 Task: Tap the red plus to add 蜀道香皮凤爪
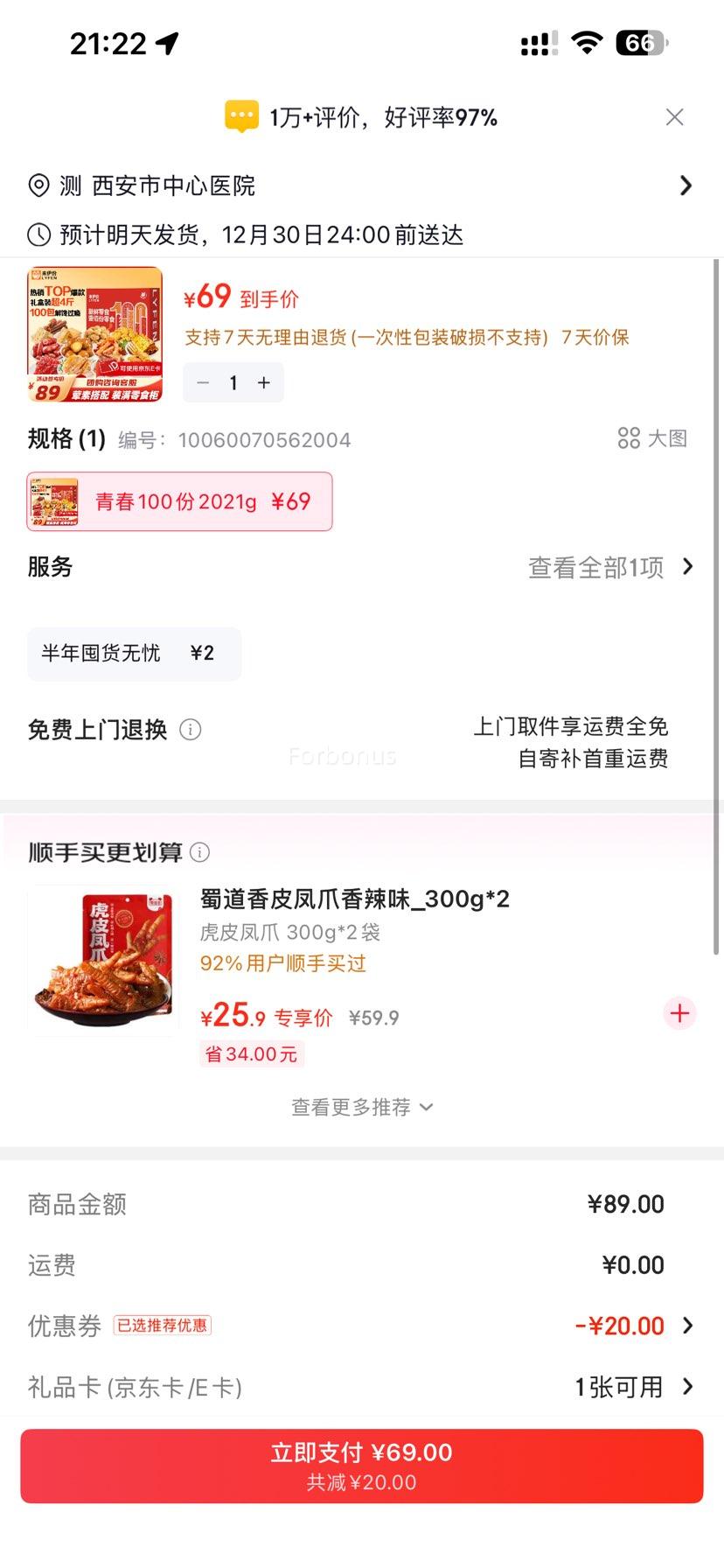click(x=679, y=1013)
